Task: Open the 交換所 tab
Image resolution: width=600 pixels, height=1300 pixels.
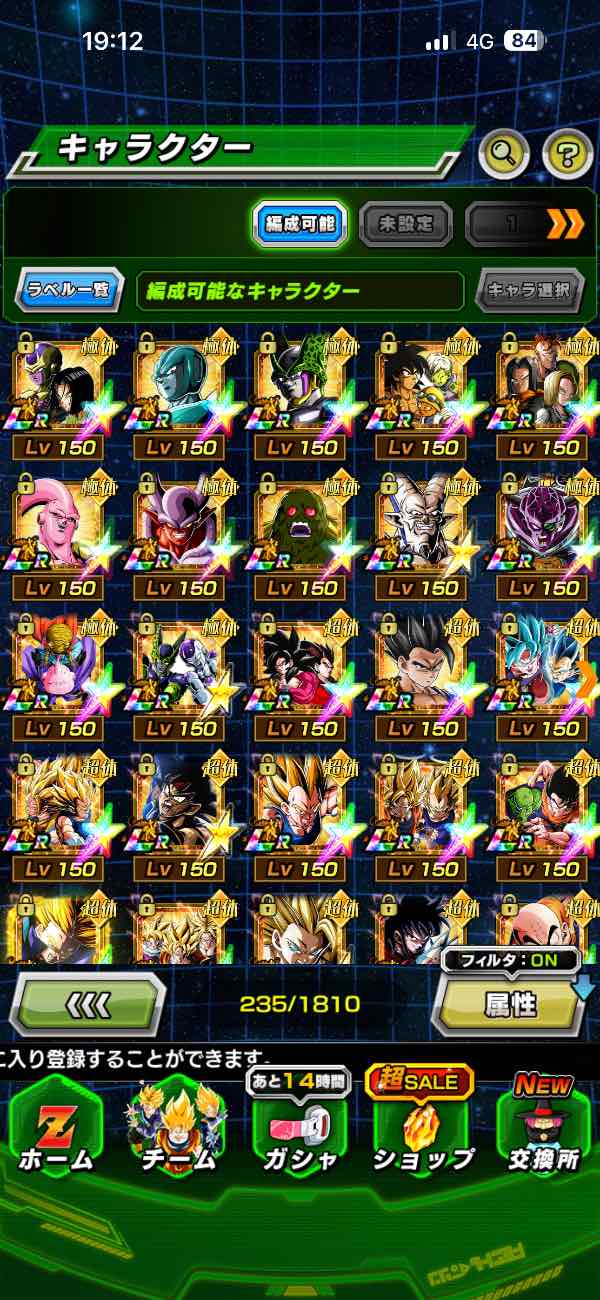Action: (x=544, y=1132)
